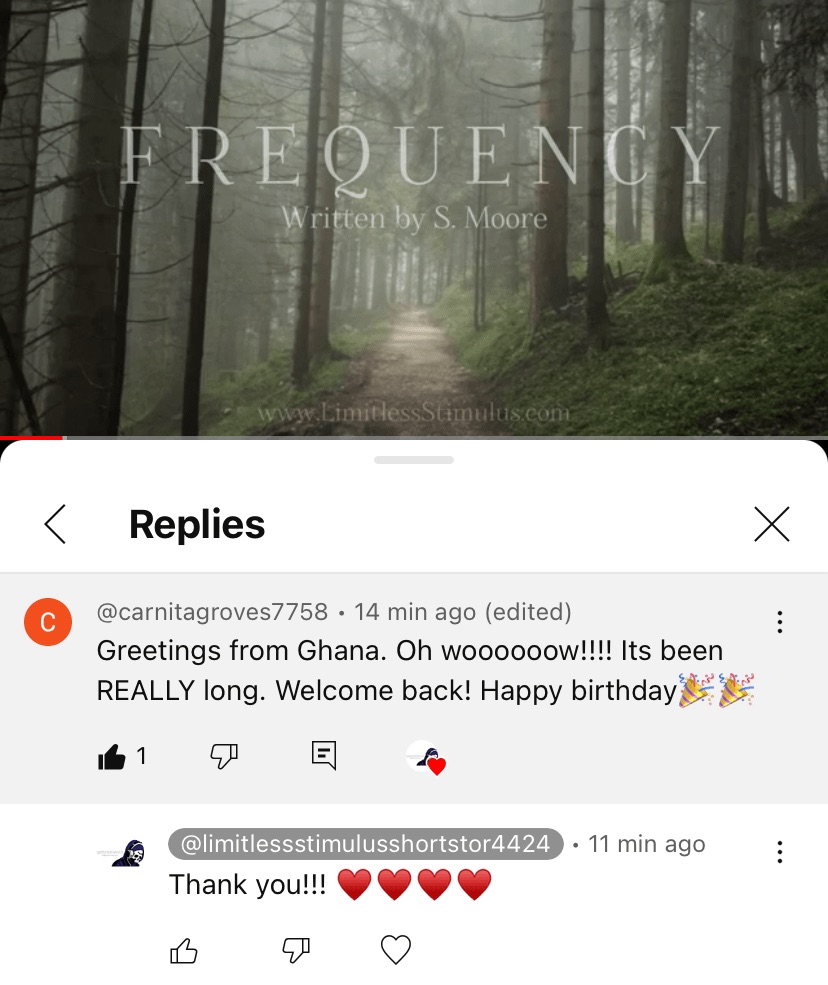Open the carnitagroves7758 profile avatar
828x985 pixels.
pyautogui.click(x=47, y=622)
